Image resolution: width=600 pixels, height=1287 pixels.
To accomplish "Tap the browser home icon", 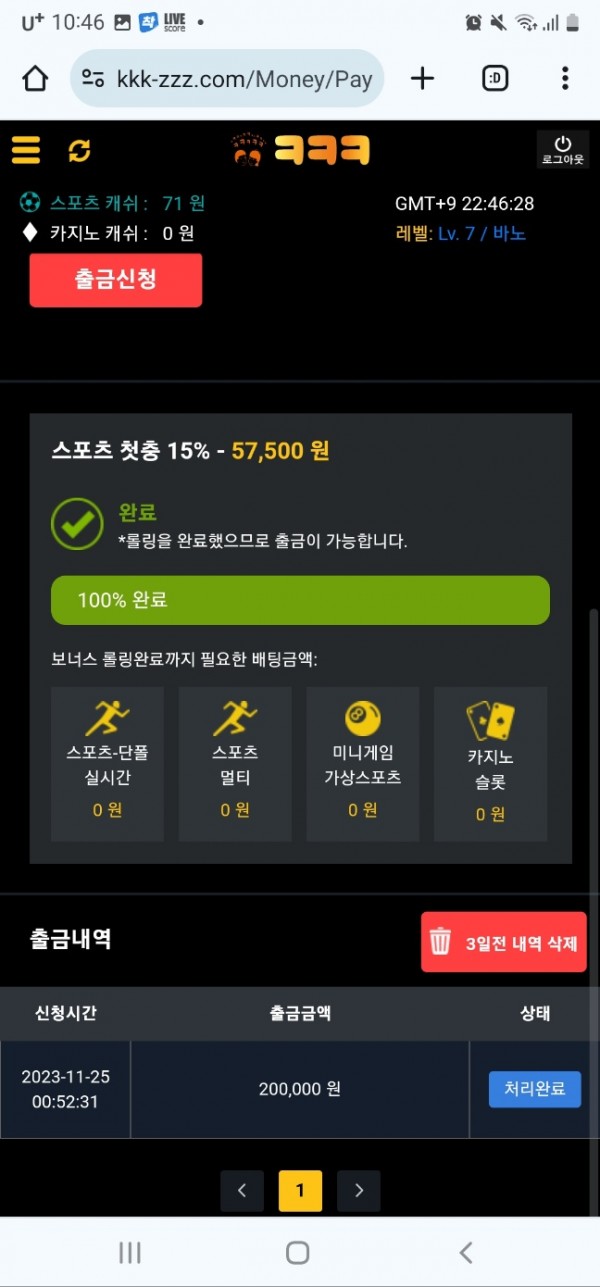I will click(35, 79).
